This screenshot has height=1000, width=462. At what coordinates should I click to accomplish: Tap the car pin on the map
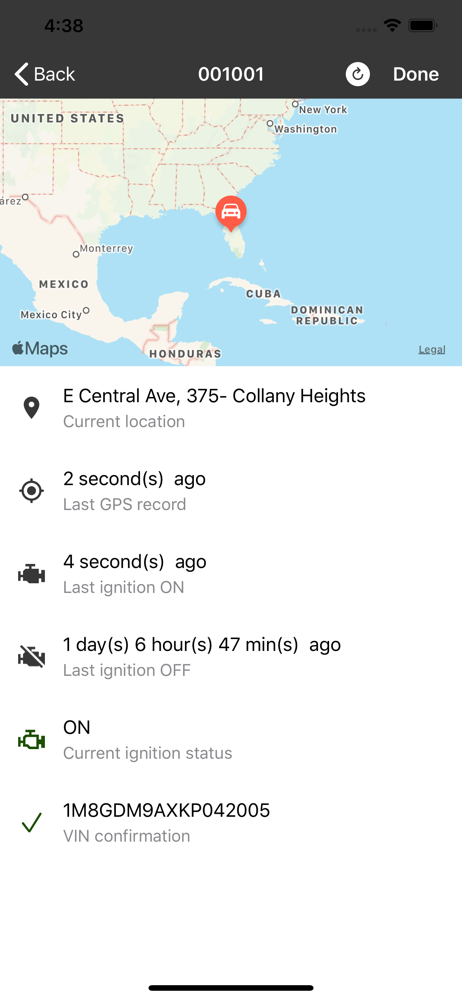pyautogui.click(x=231, y=214)
